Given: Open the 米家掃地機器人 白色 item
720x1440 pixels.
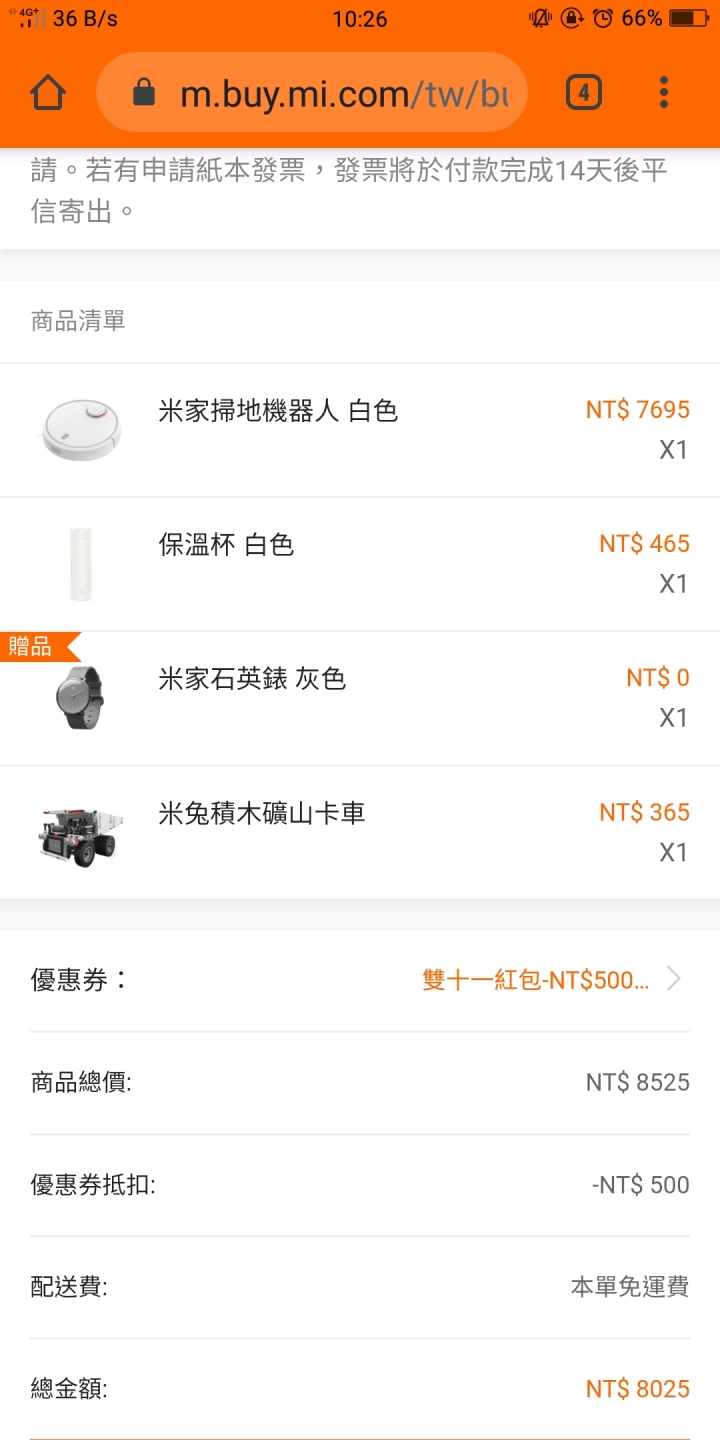Looking at the screenshot, I should pyautogui.click(x=278, y=411).
